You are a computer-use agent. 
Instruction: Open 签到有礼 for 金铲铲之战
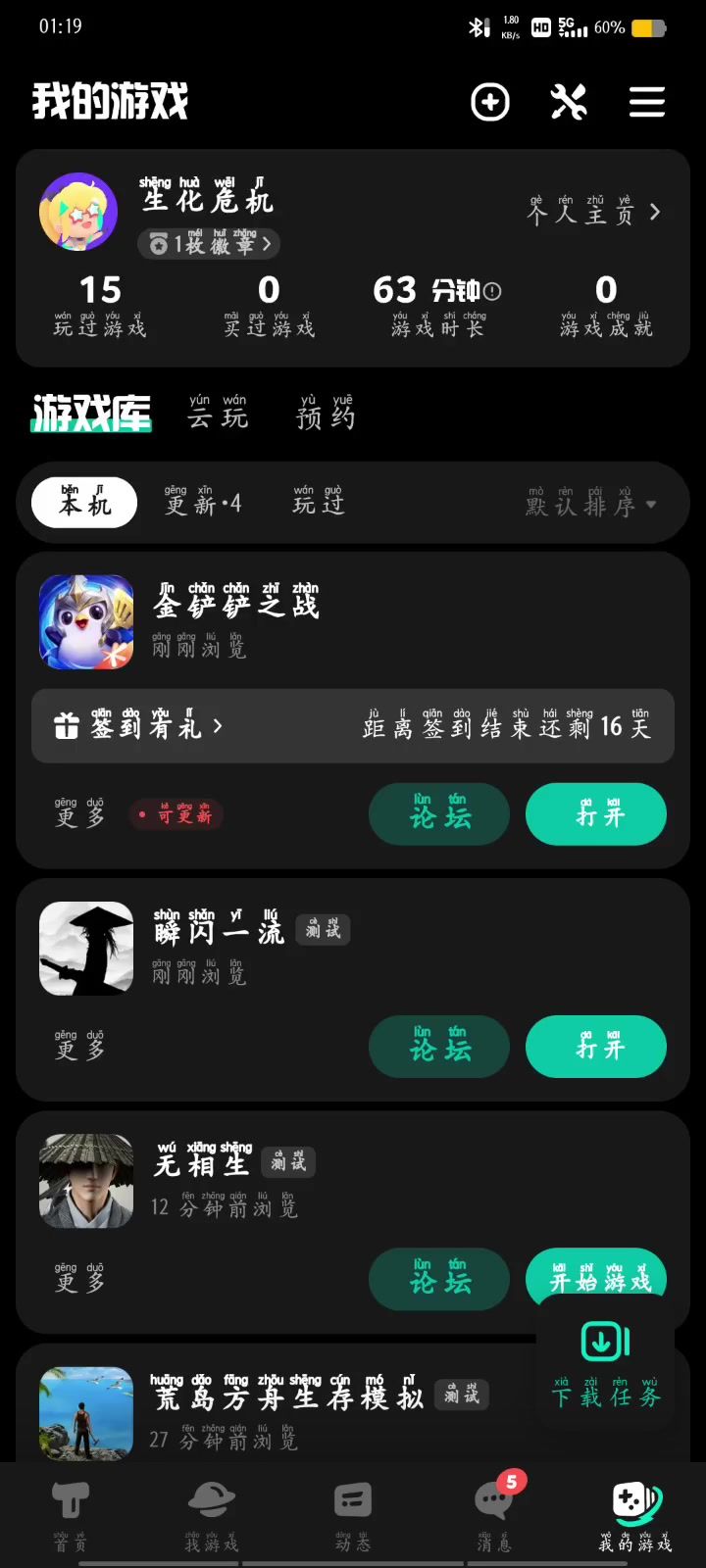click(139, 726)
